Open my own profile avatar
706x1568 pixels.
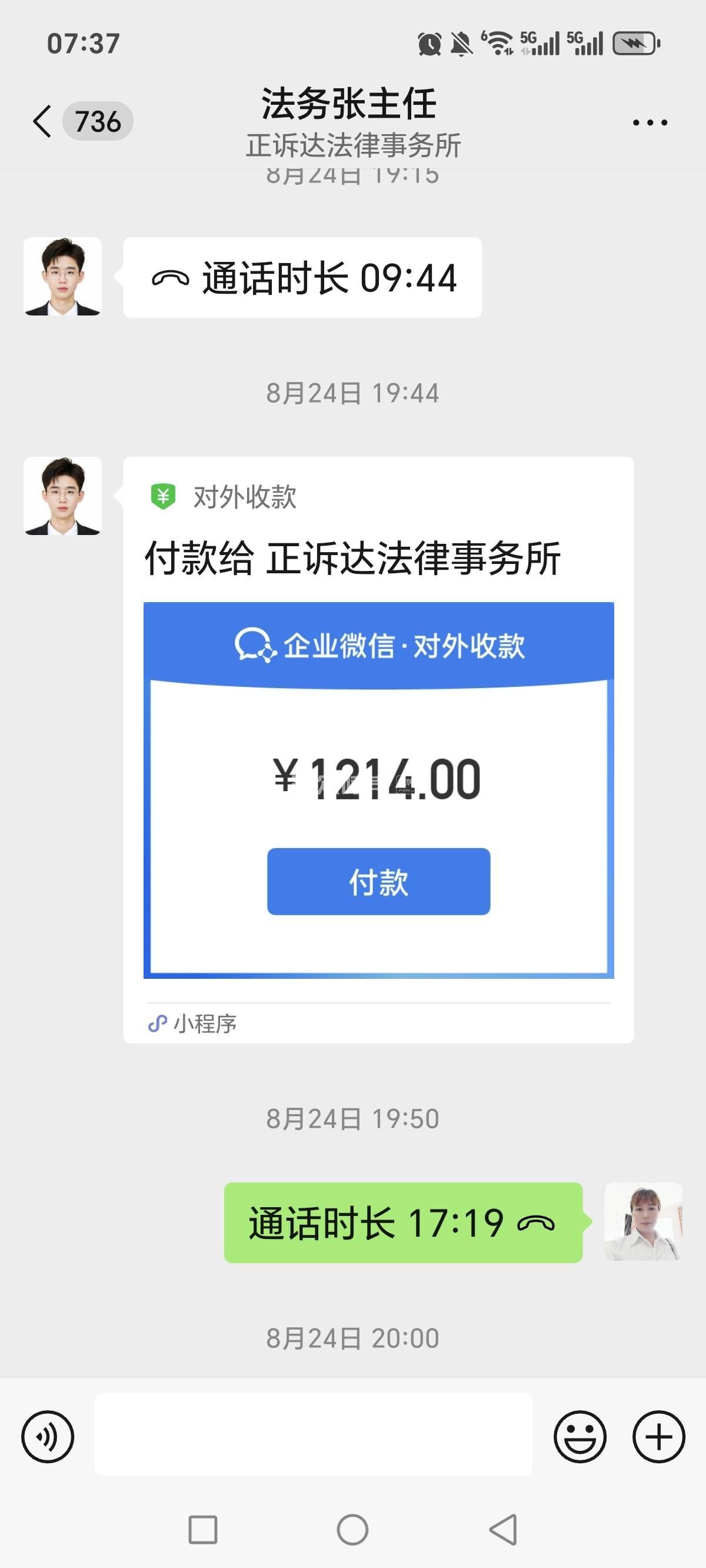(642, 1222)
